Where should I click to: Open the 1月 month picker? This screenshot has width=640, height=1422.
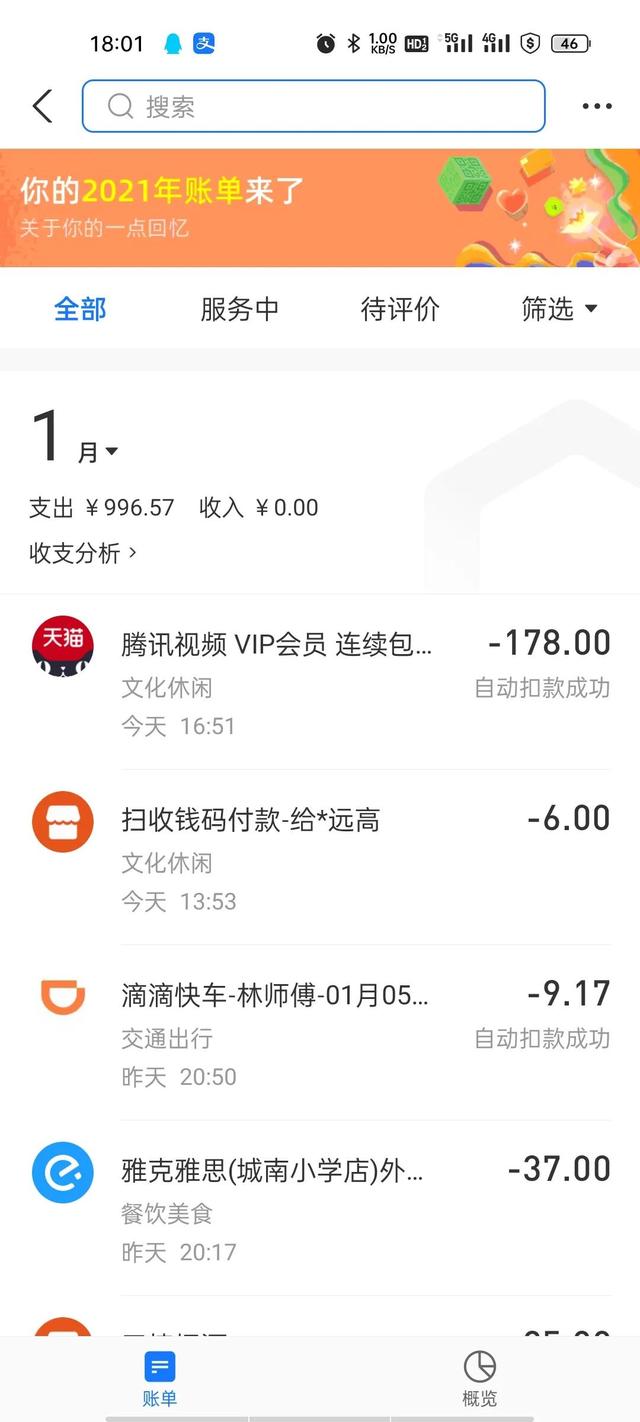75,440
